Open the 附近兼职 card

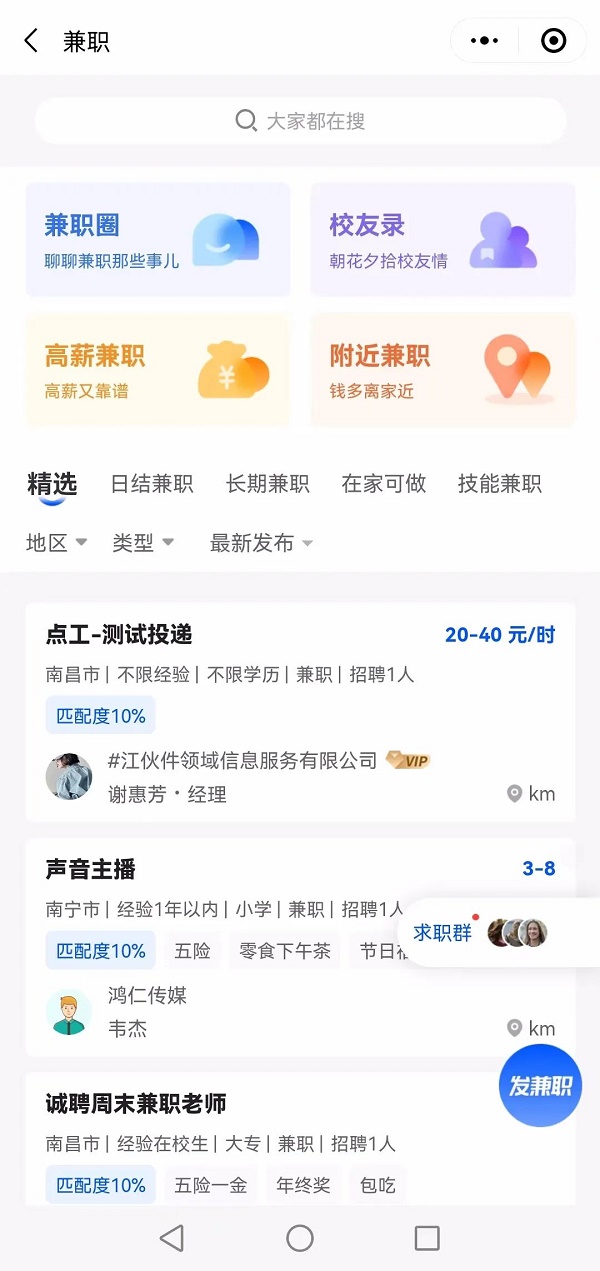click(x=442, y=370)
